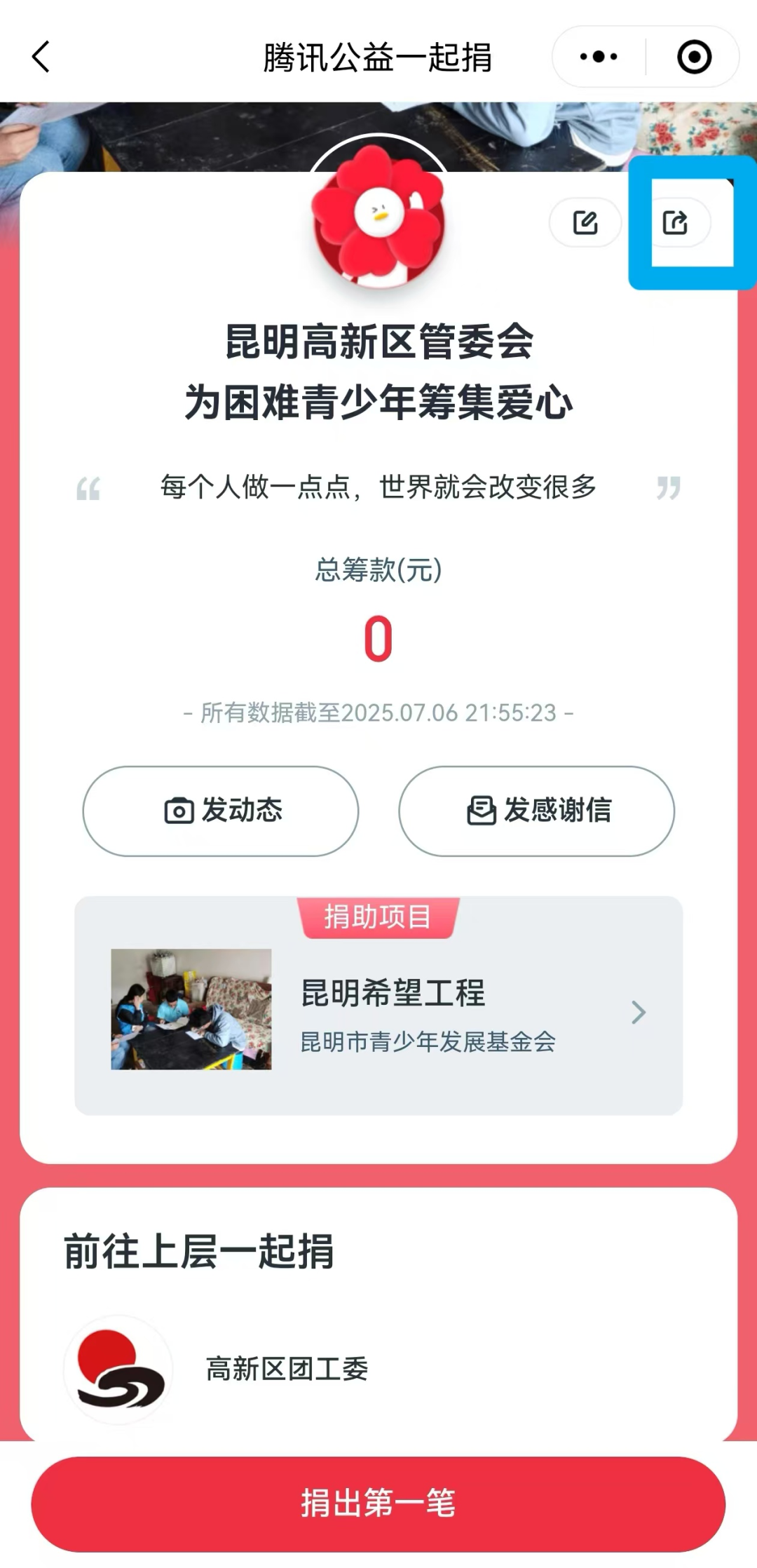Tap the envelope icon inside 发感谢信 button

pyautogui.click(x=479, y=811)
